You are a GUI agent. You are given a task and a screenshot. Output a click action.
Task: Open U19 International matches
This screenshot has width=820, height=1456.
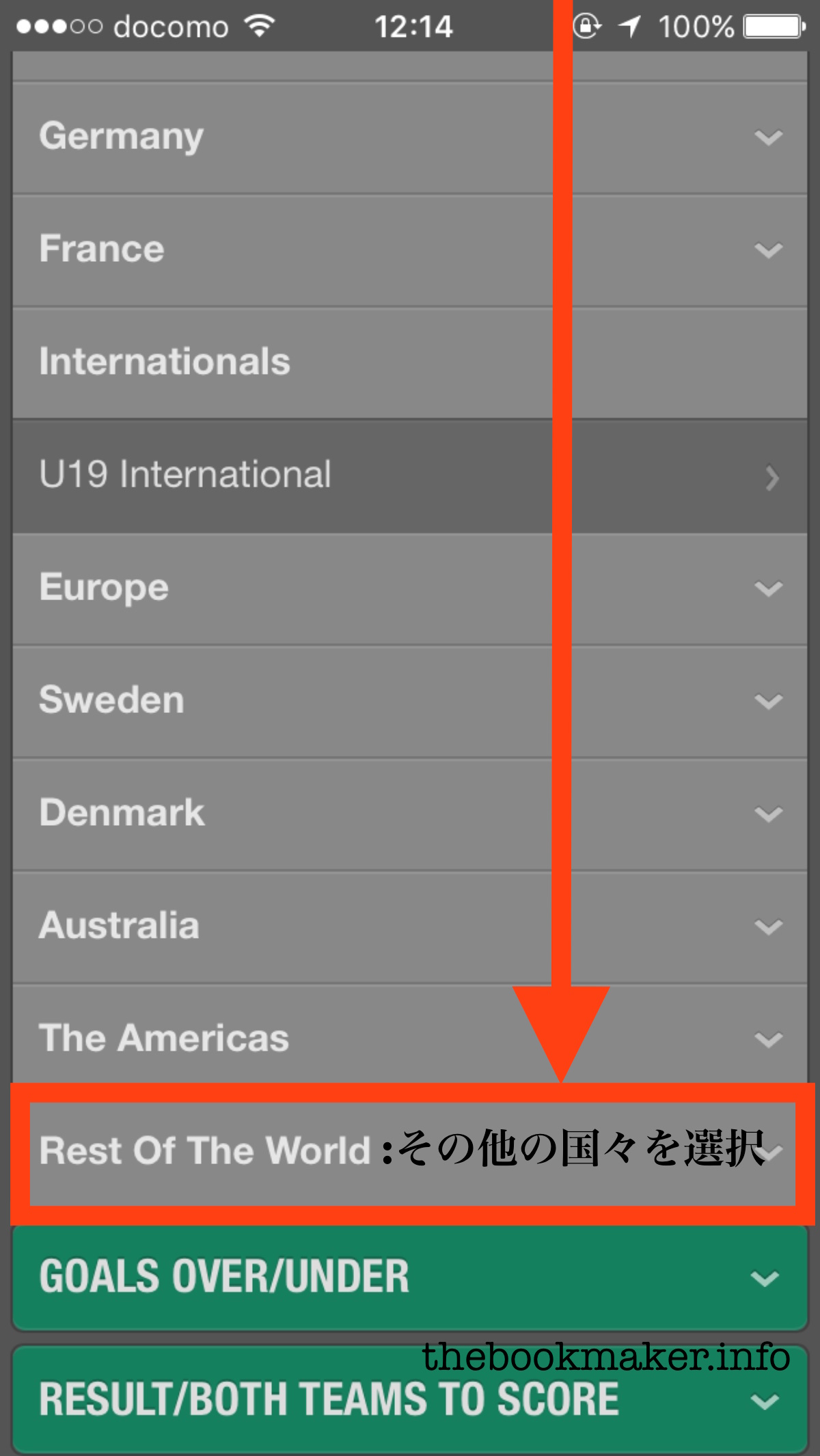tap(410, 476)
